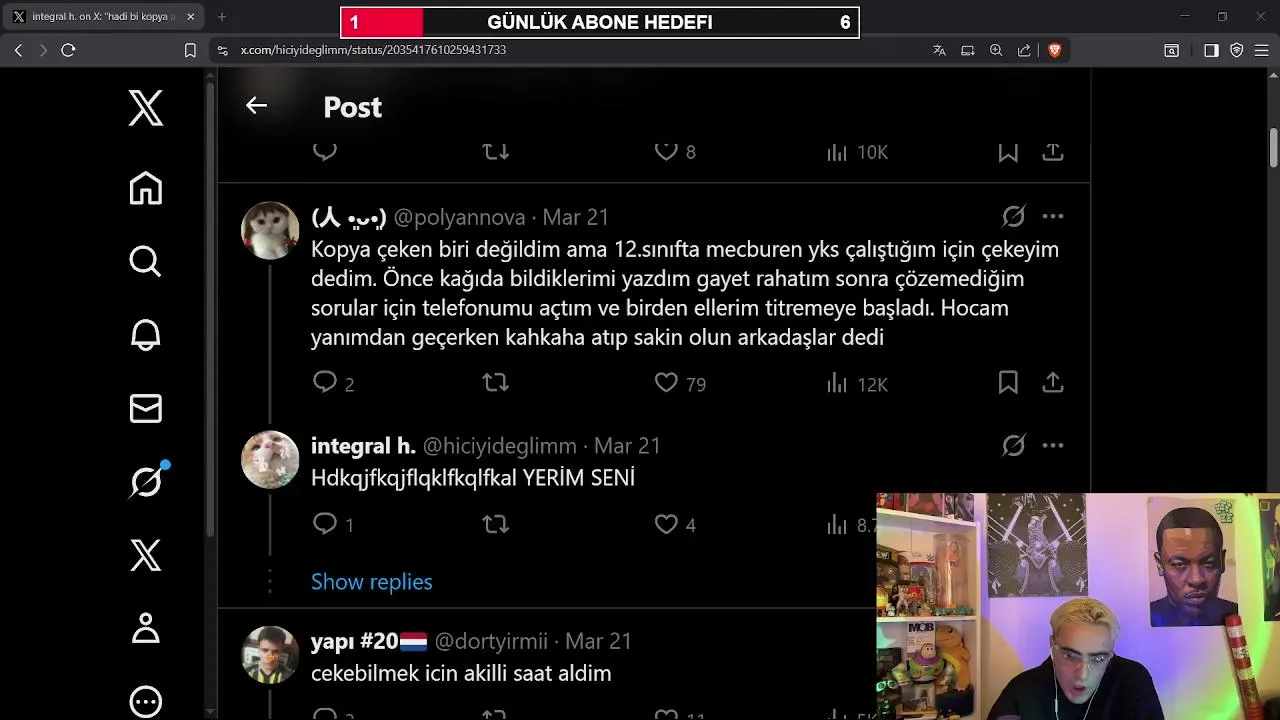The image size is (1280, 720).
Task: Go back using the Post arrow
Action: tap(256, 106)
